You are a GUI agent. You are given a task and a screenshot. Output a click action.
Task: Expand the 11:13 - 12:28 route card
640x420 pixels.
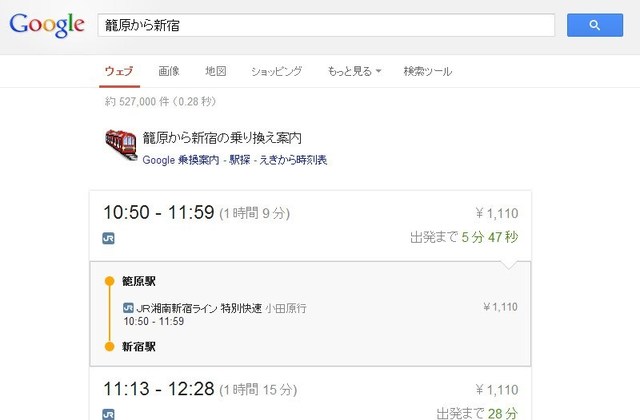[x=310, y=397]
